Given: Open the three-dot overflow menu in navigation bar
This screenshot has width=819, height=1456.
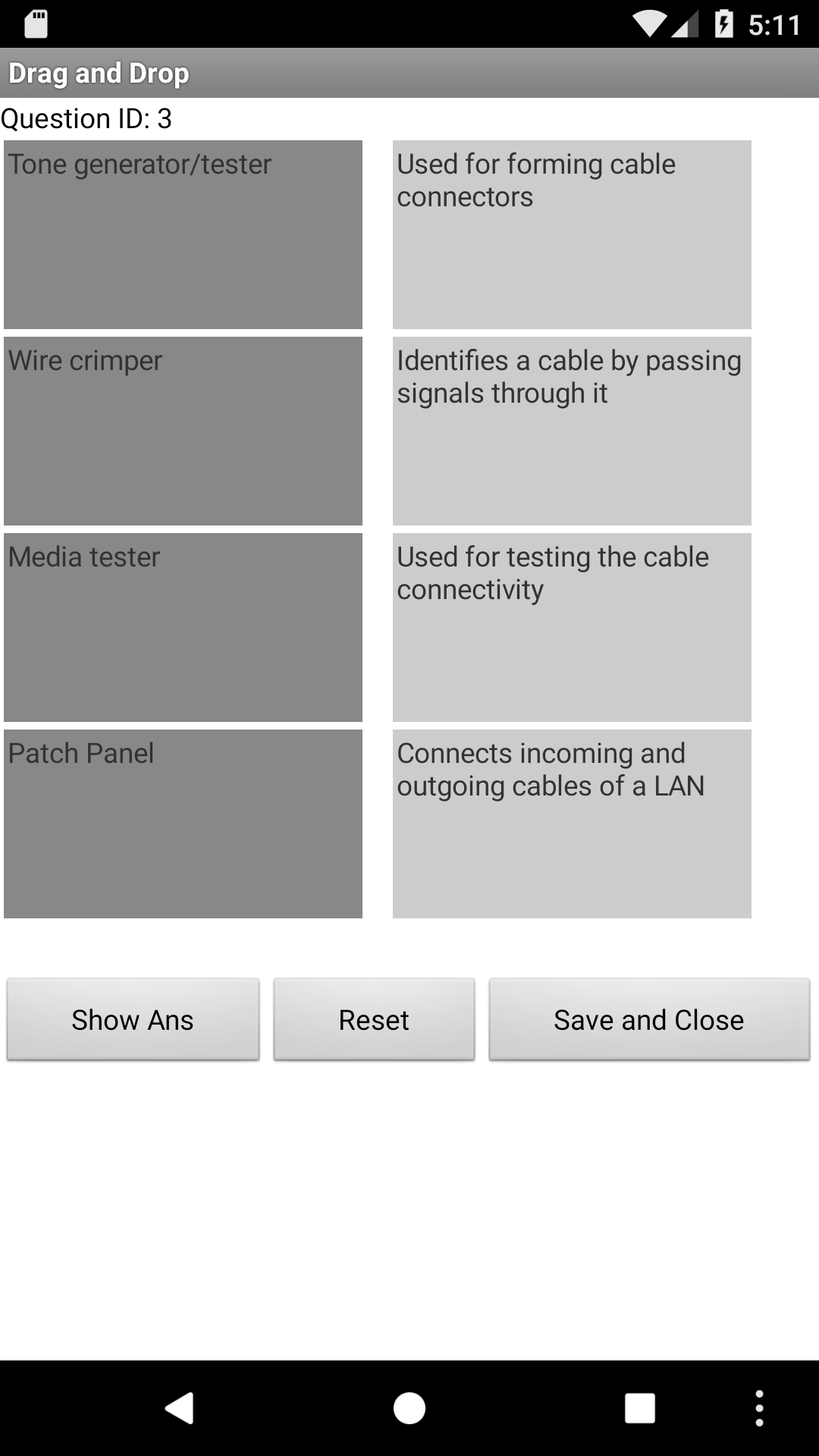Looking at the screenshot, I should [x=761, y=1408].
